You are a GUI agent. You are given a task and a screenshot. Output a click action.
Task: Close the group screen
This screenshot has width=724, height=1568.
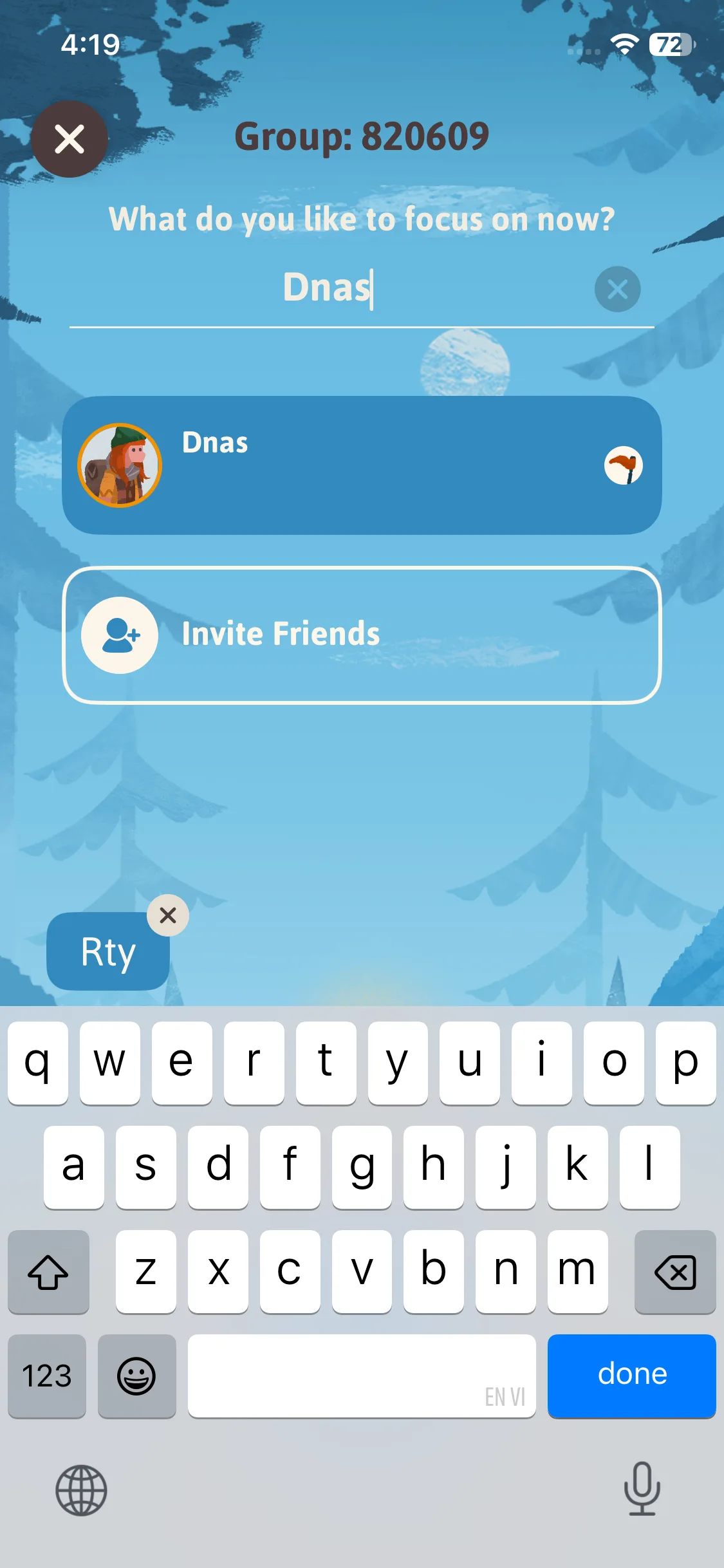point(70,139)
